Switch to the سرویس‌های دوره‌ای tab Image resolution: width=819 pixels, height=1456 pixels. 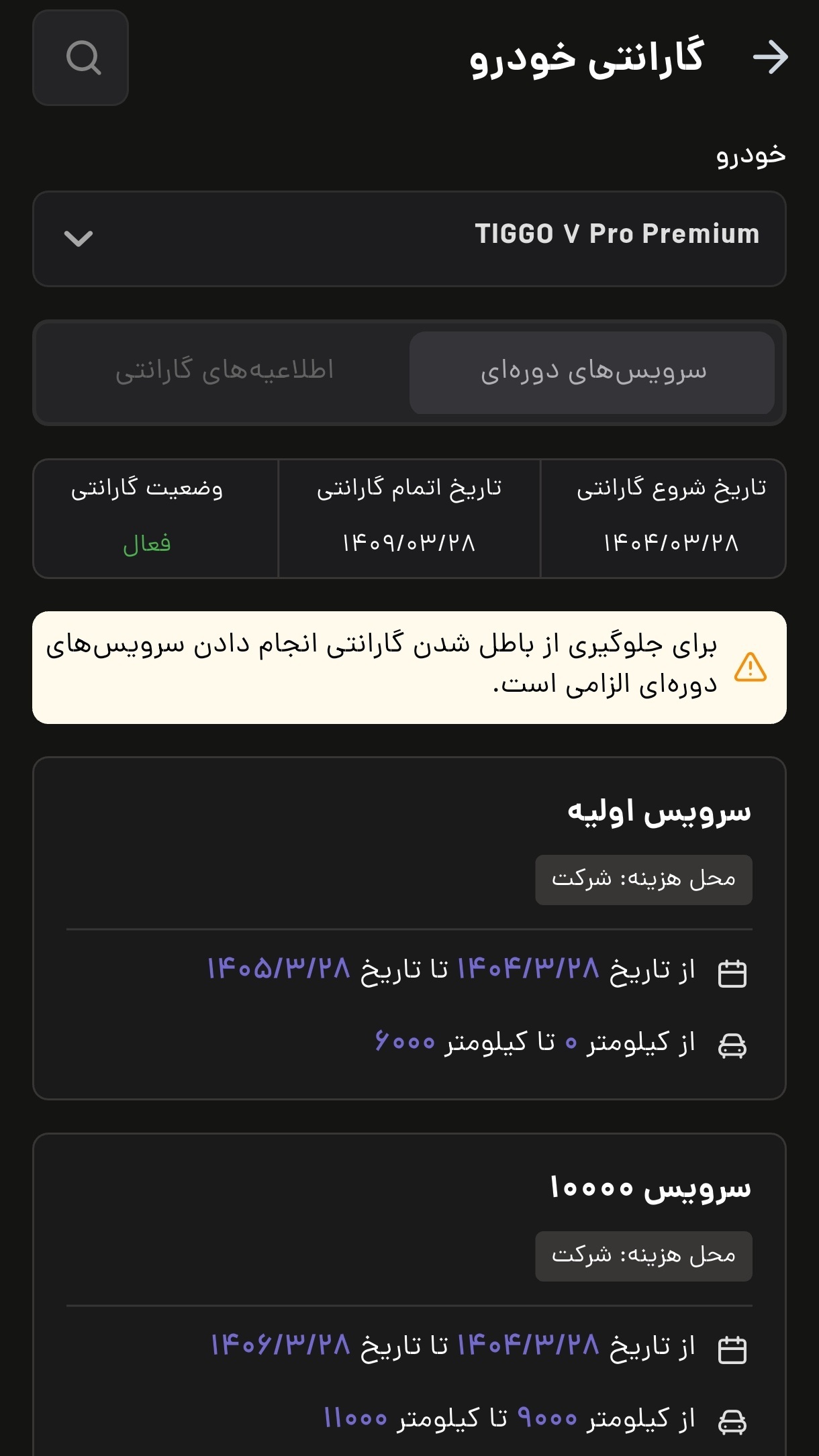coord(592,372)
